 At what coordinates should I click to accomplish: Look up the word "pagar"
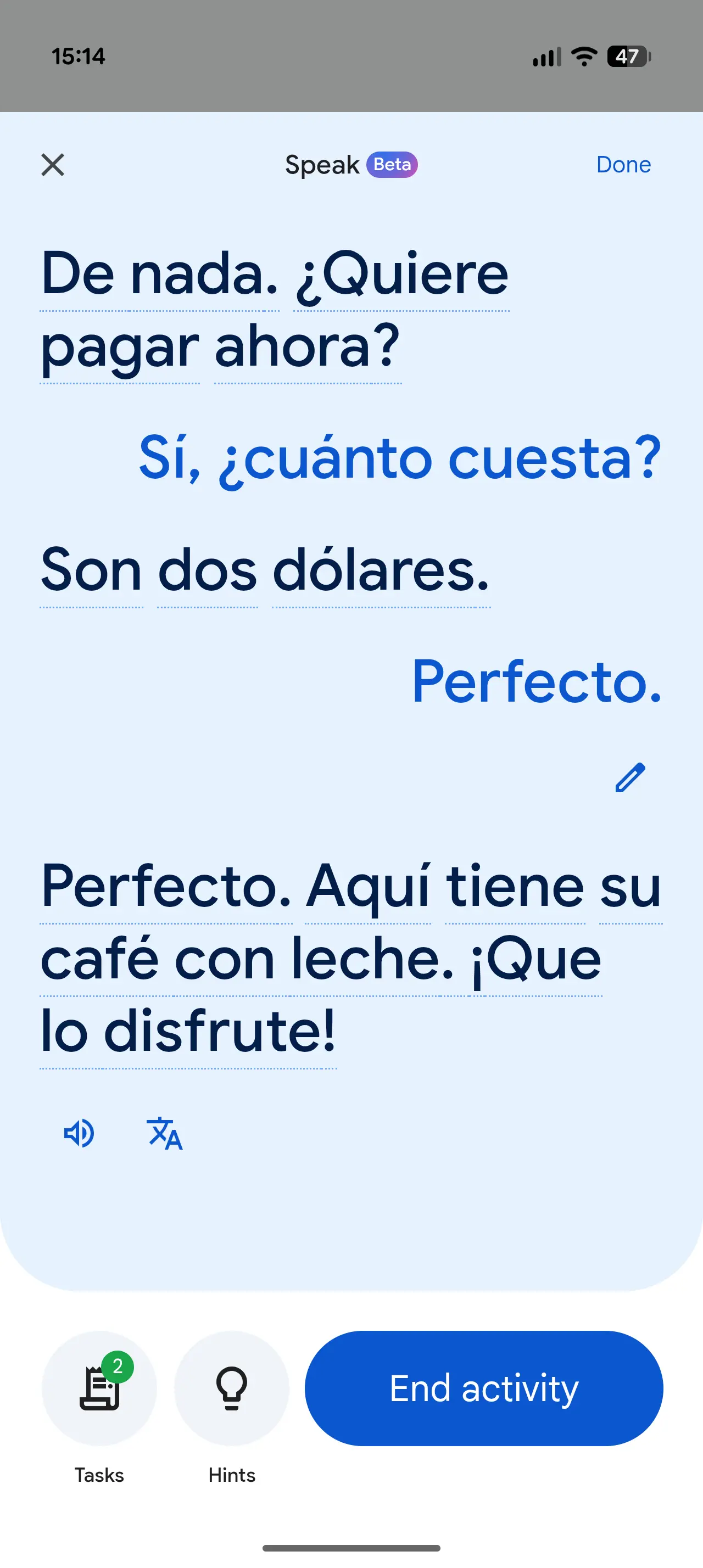click(120, 347)
